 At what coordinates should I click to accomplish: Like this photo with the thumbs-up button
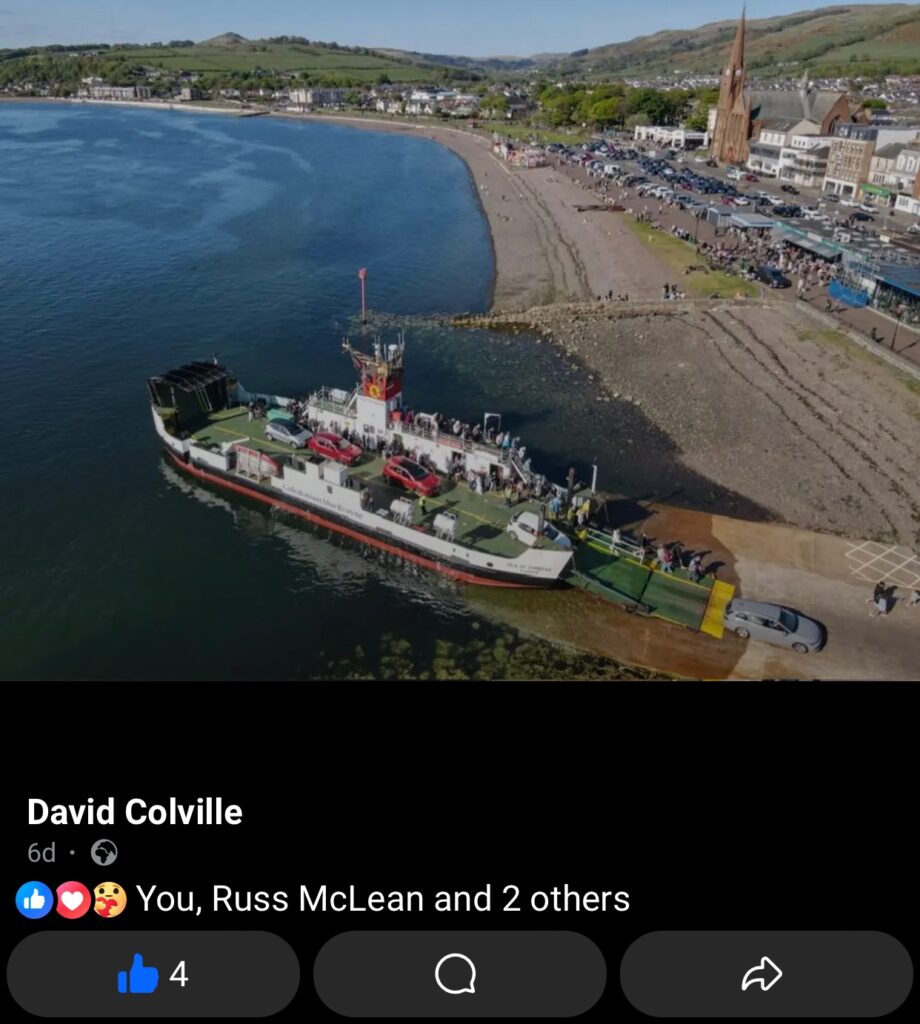tap(152, 974)
